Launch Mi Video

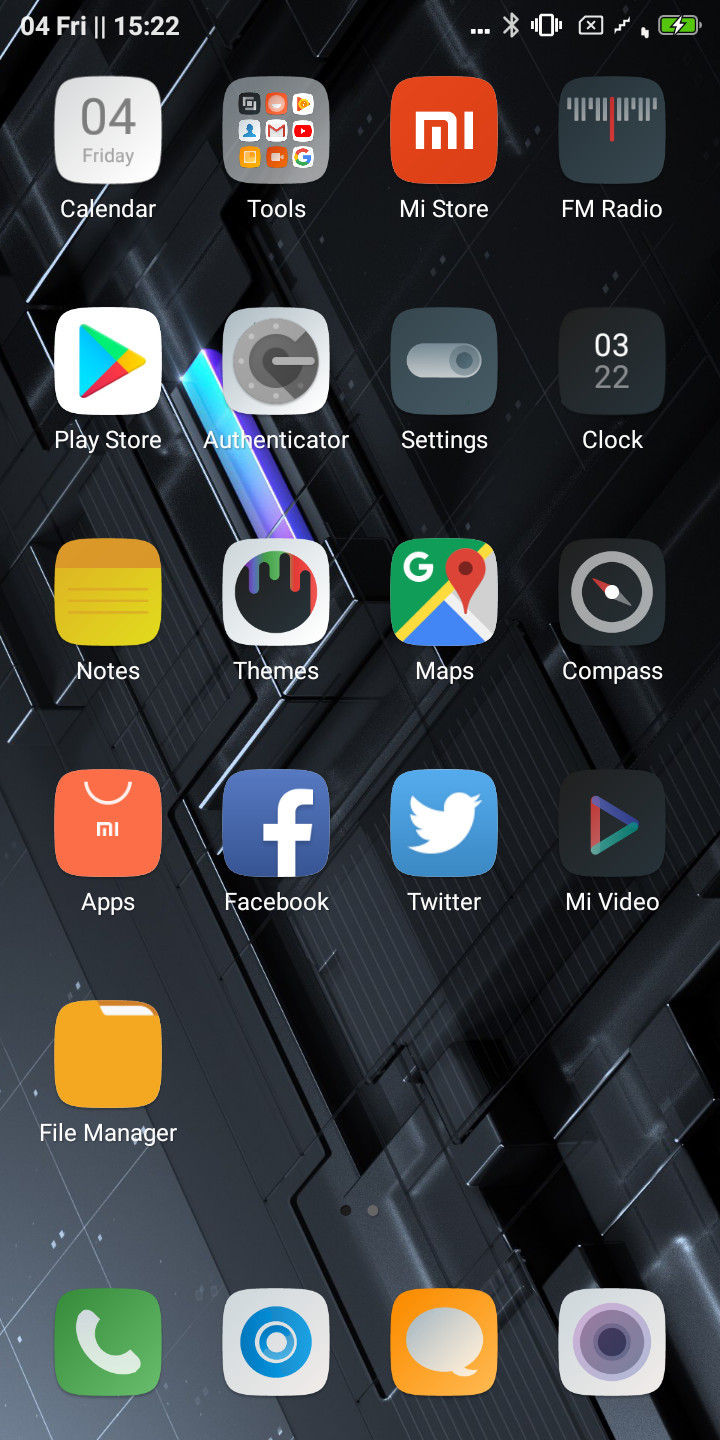612,824
